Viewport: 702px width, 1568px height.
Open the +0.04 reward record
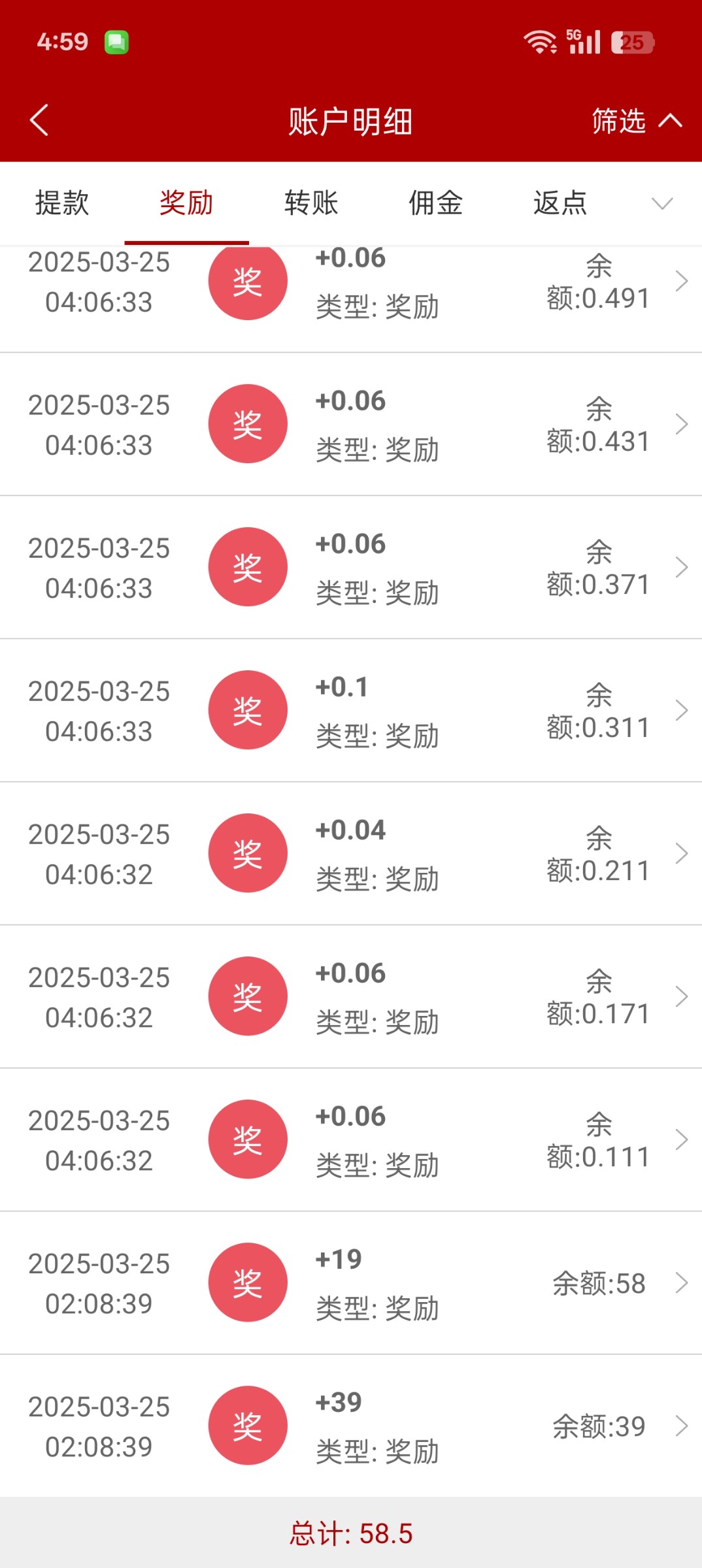[351, 853]
